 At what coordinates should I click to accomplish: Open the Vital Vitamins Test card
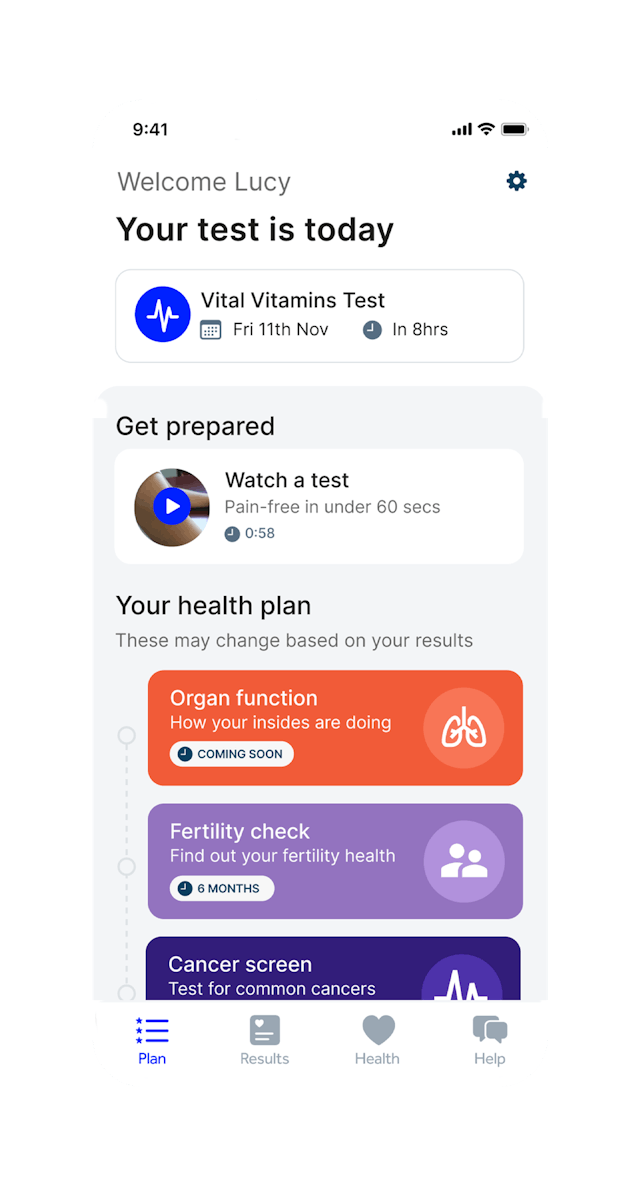tap(319, 315)
